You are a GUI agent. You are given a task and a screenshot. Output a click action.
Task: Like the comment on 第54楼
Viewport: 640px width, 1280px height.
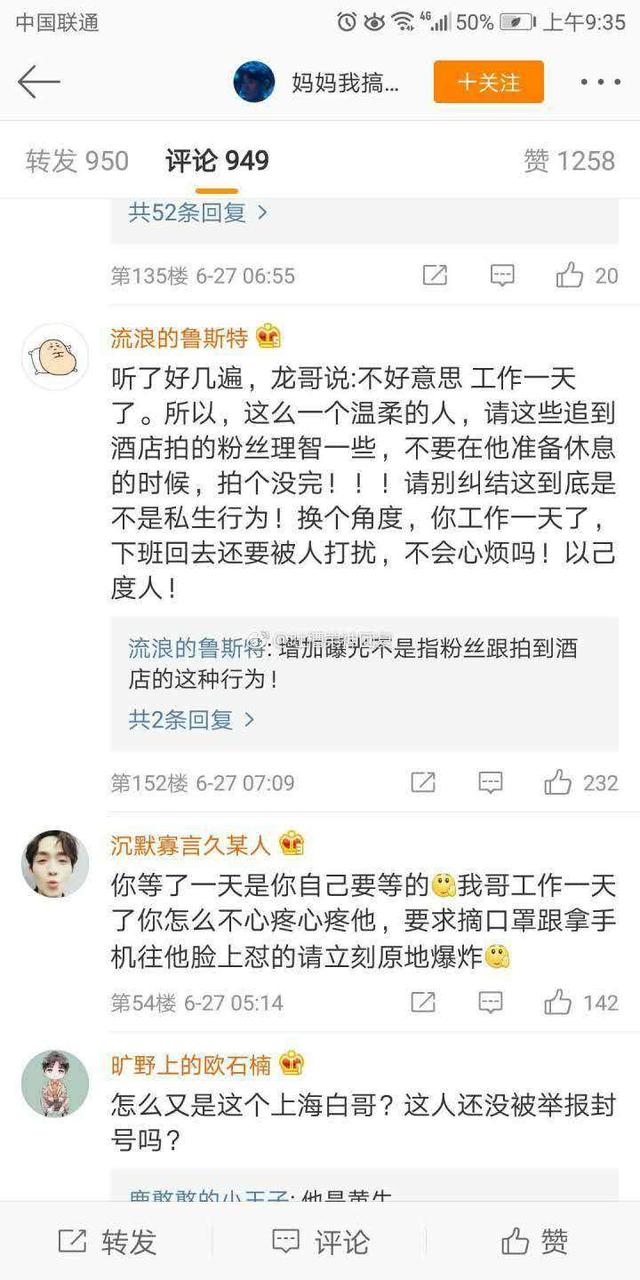pos(581,1002)
